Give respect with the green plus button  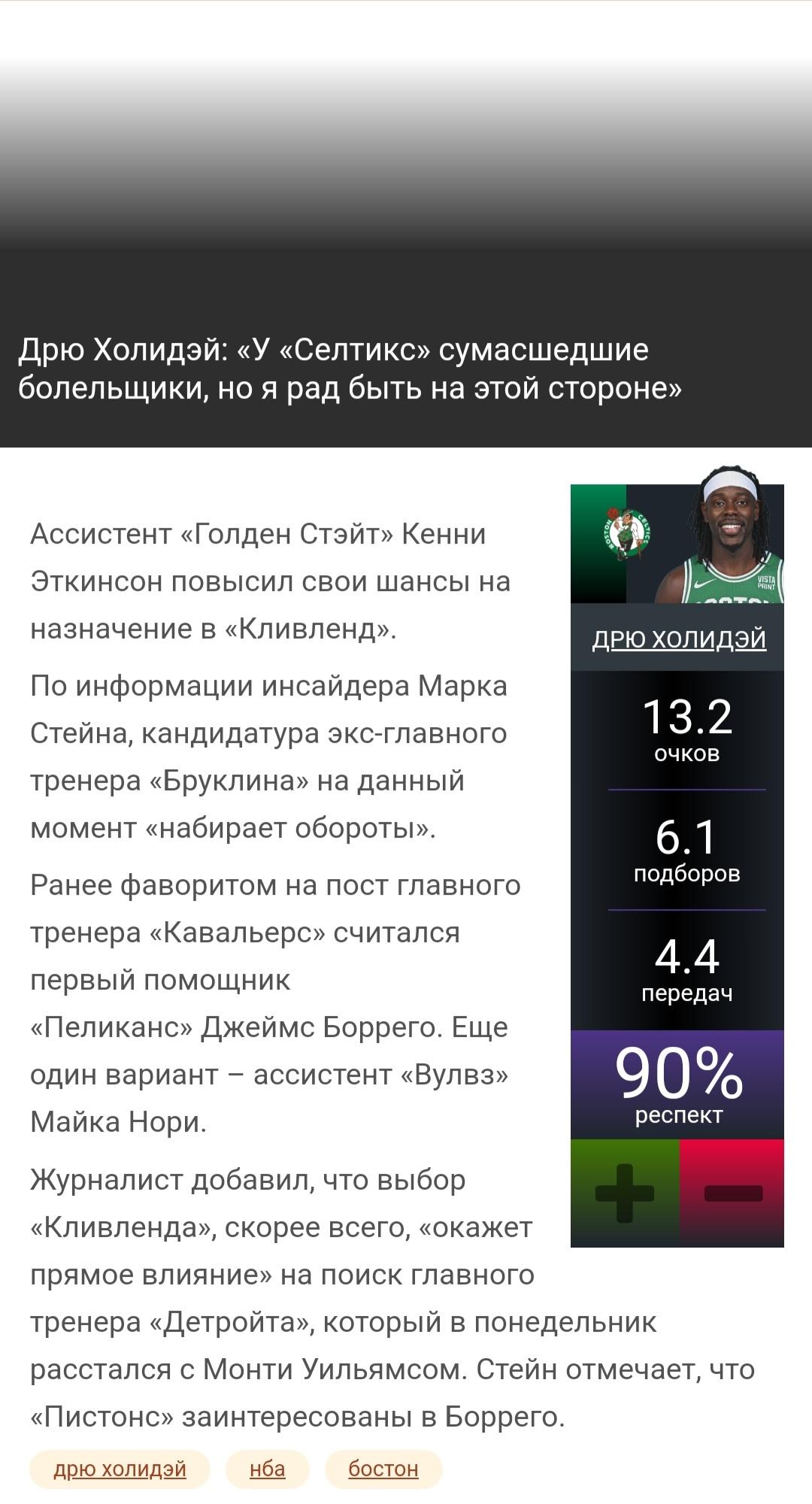point(625,1193)
